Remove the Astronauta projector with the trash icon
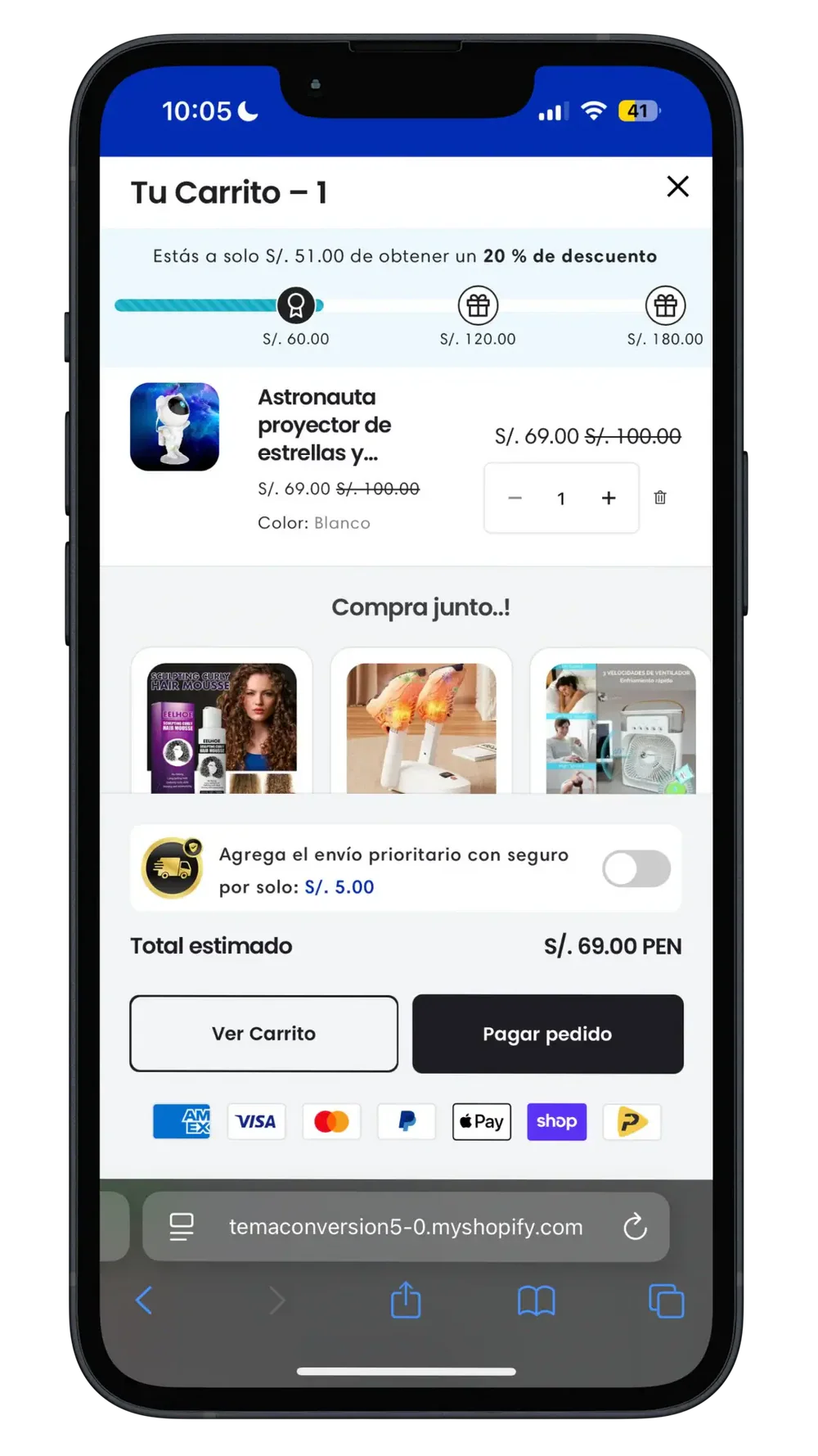 coord(660,498)
